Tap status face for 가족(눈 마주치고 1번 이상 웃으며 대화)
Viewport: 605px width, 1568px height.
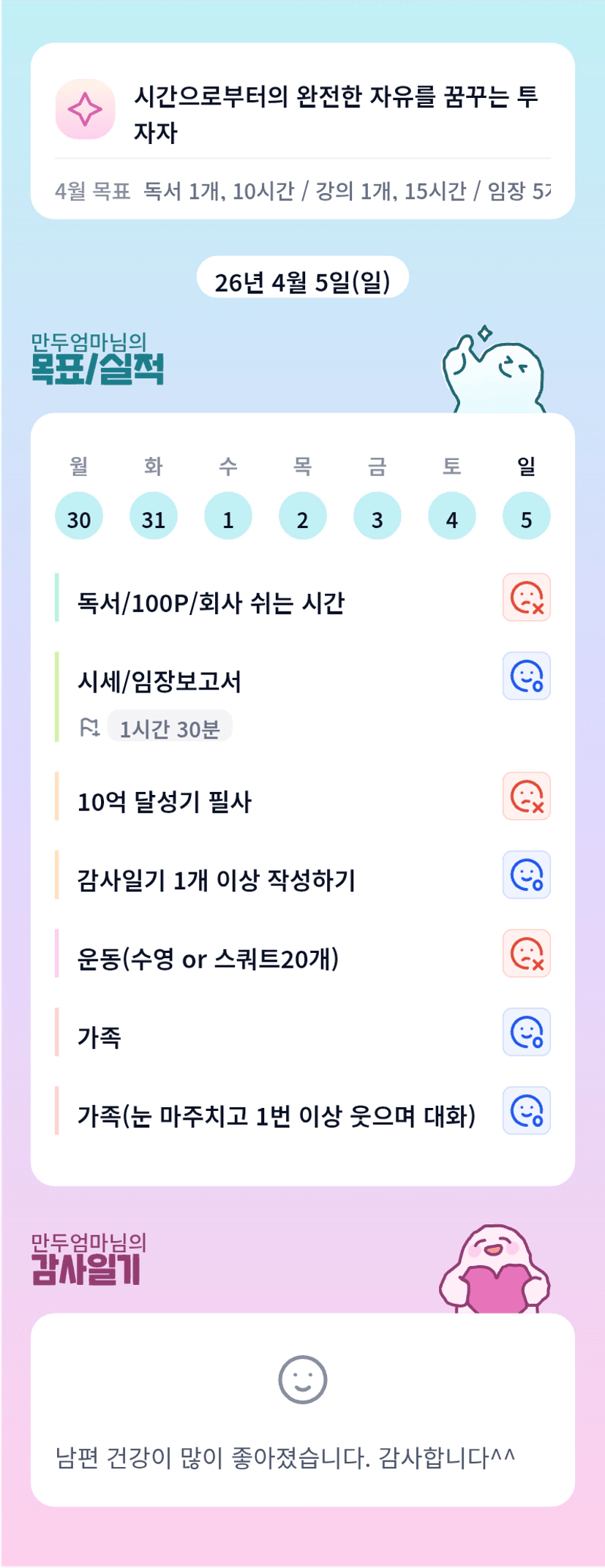click(527, 1111)
